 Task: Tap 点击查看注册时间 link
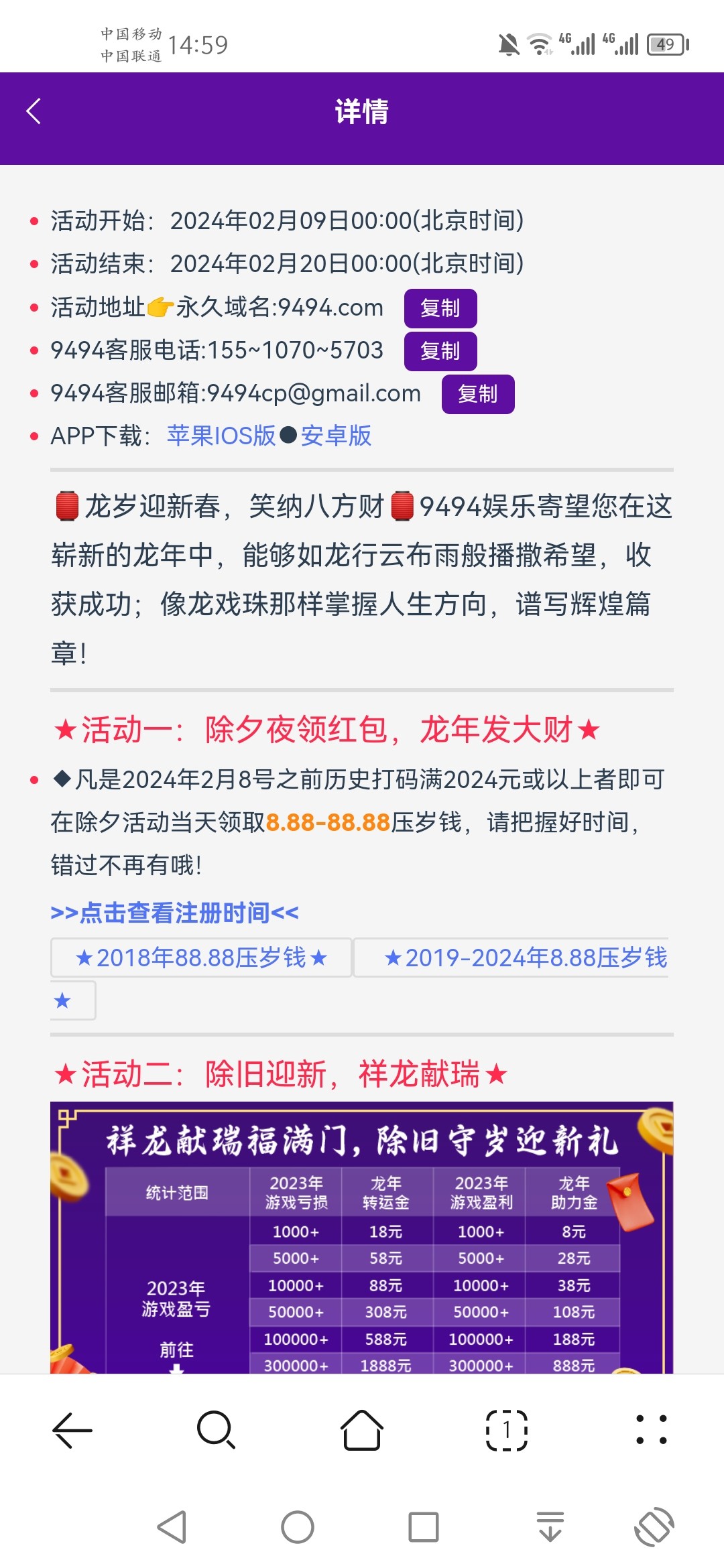174,913
